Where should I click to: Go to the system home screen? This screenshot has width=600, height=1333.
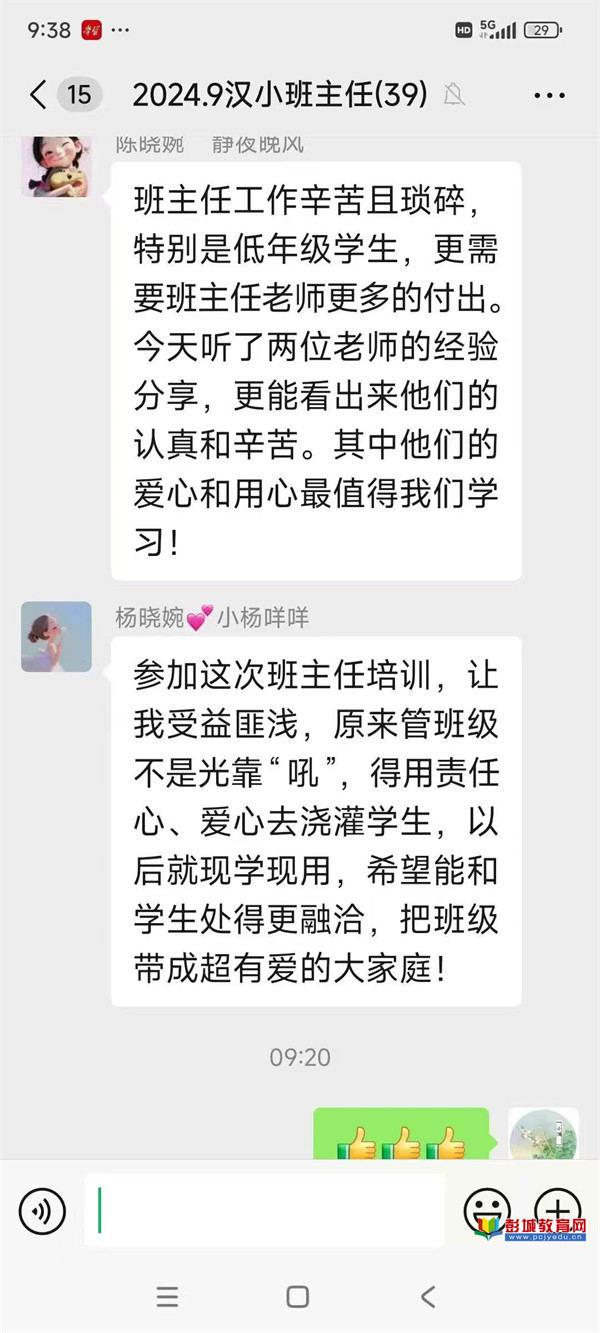point(298,1297)
